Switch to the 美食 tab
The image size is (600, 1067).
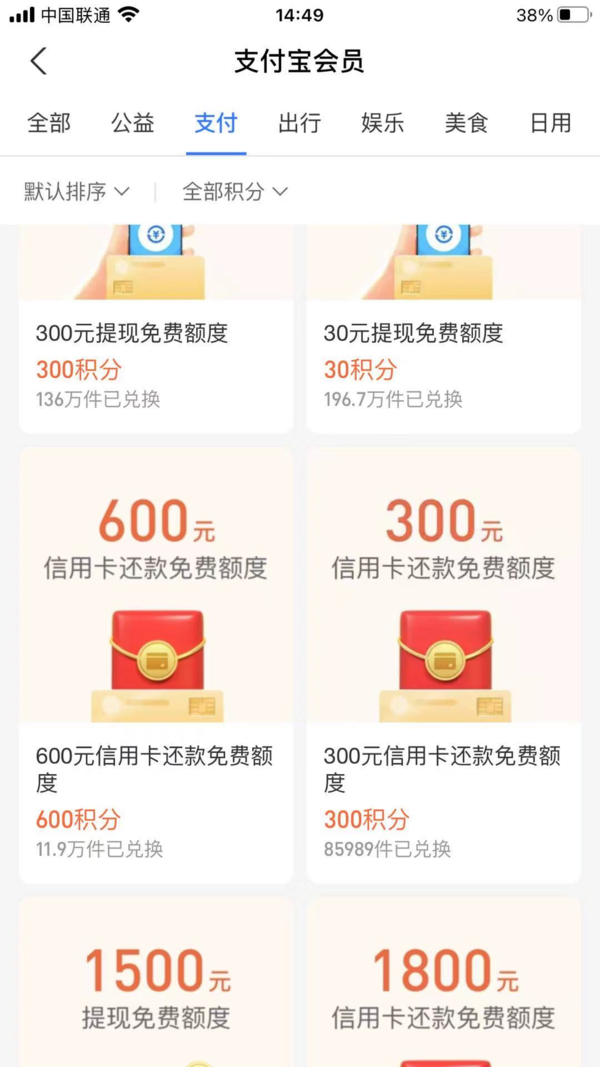(466, 123)
